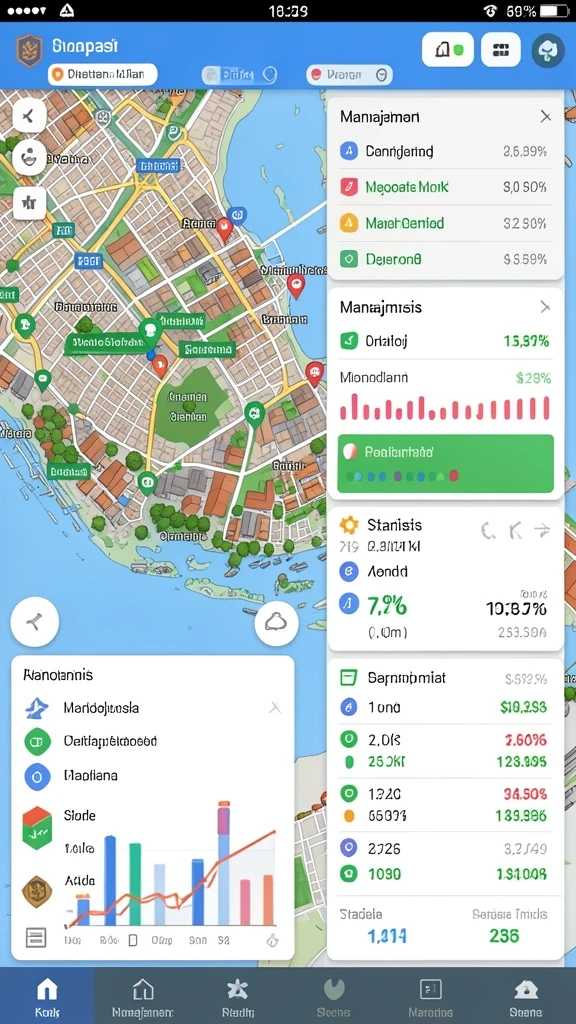
Task: Open the Stane tab
Action: (x=526, y=996)
